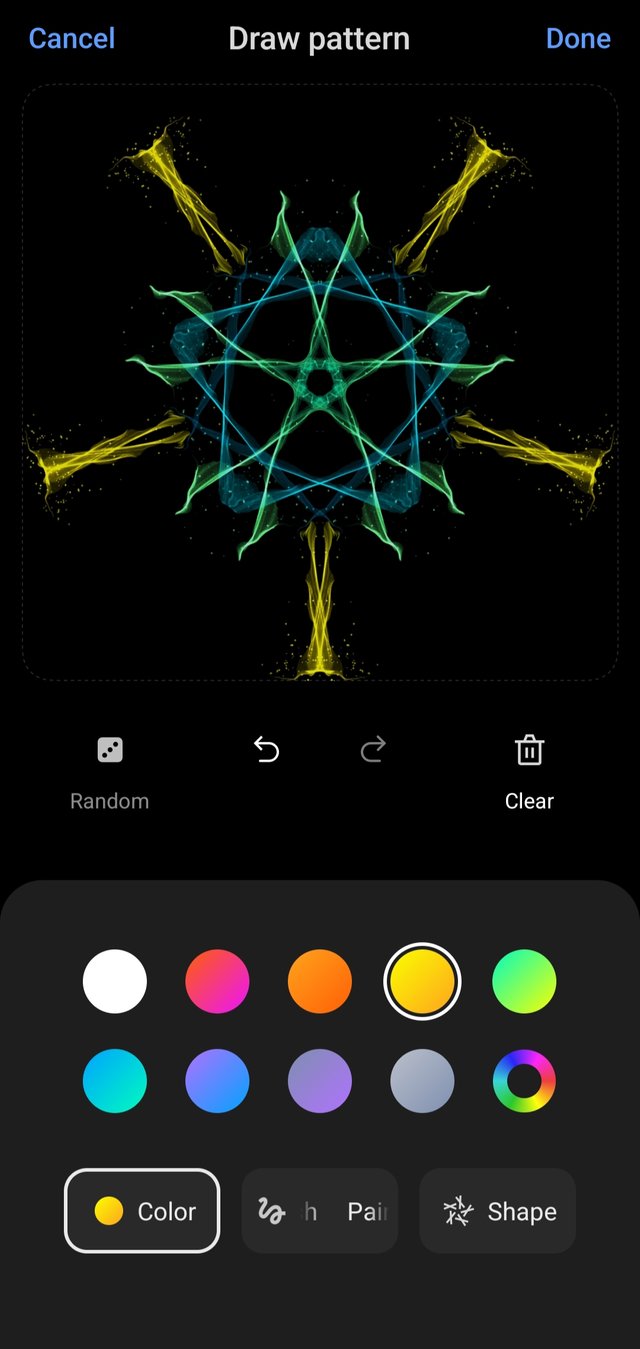Tap Done to save the pattern
The image size is (640, 1349).
pos(578,39)
